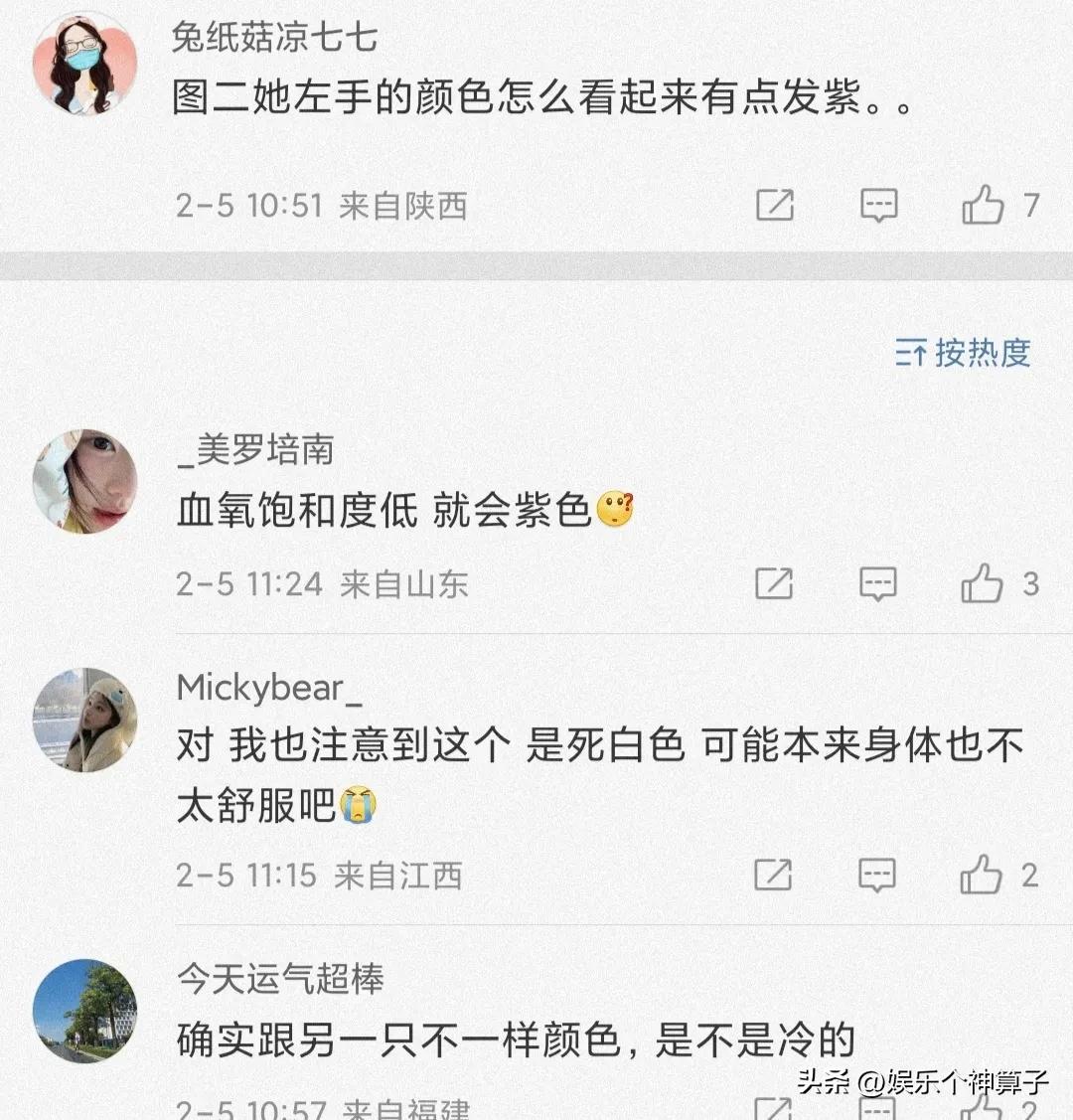Reply to Mickybear_'s comment

tap(876, 875)
